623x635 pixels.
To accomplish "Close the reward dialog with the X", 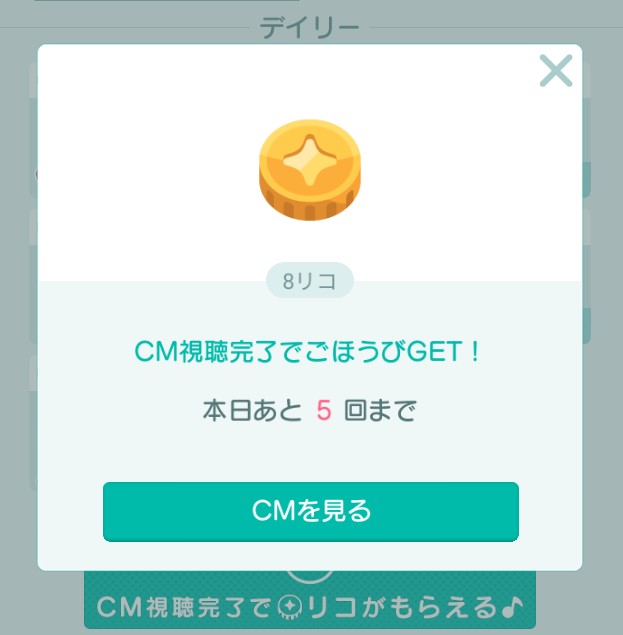I will pos(555,71).
